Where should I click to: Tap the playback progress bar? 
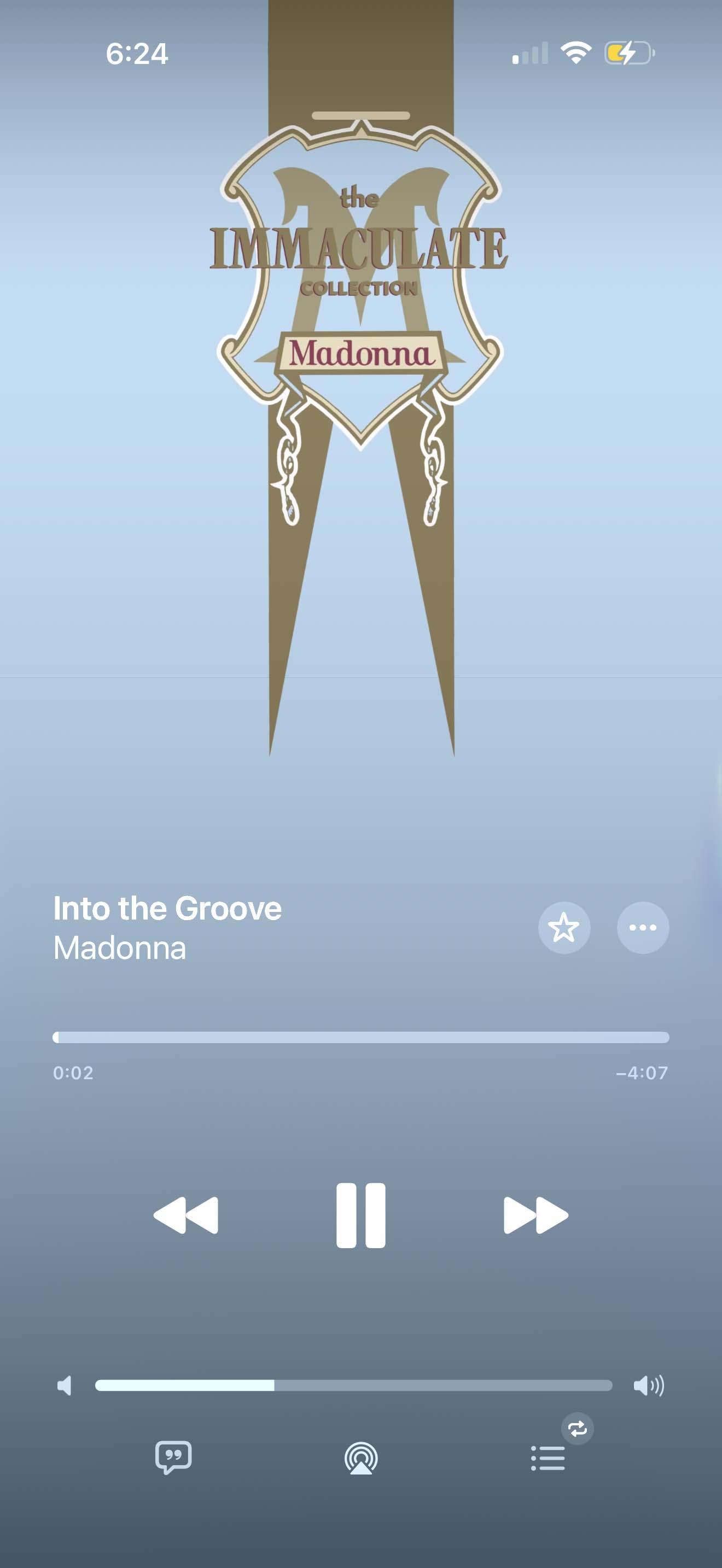[361, 1037]
